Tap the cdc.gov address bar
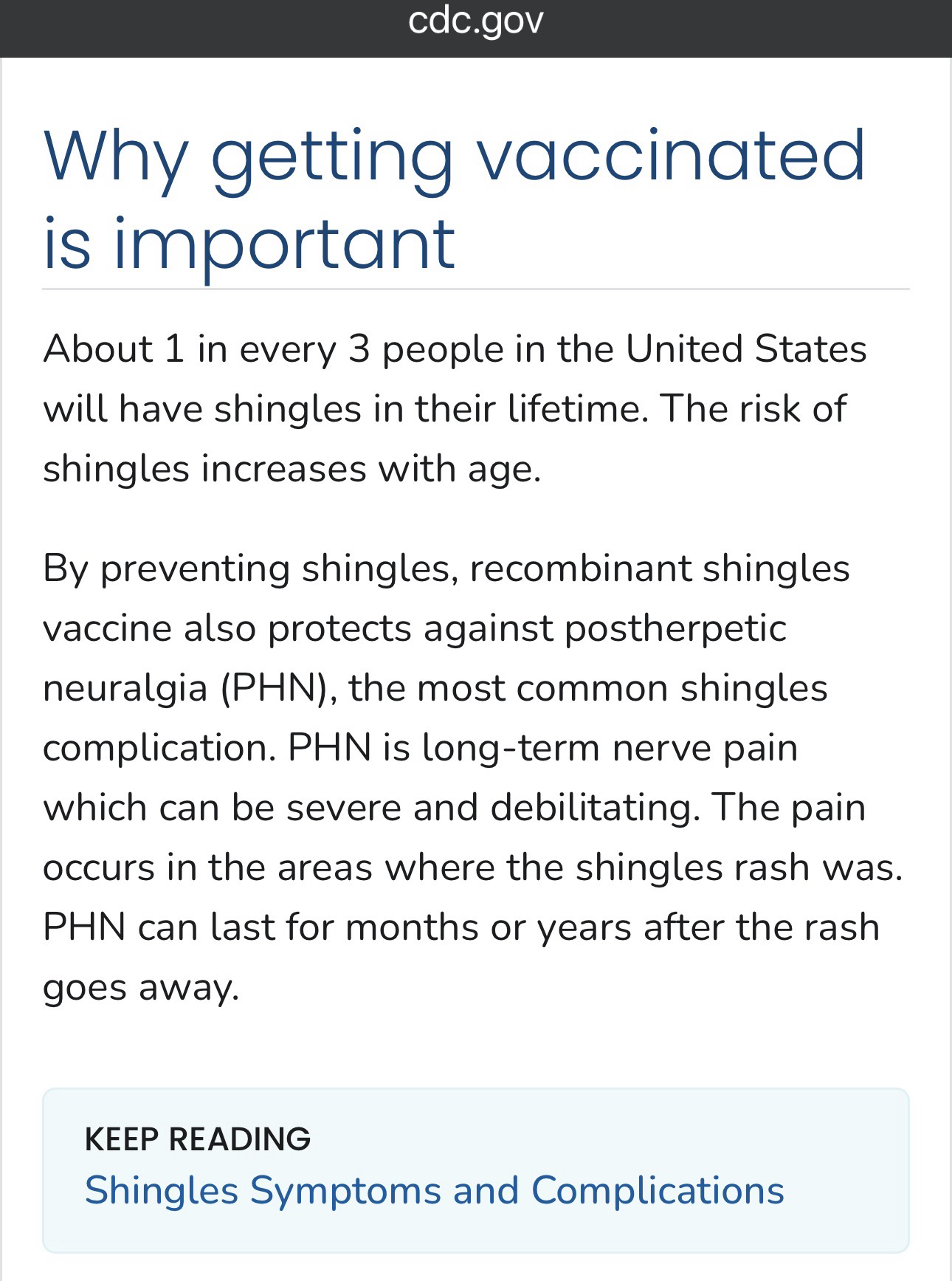 click(x=475, y=22)
